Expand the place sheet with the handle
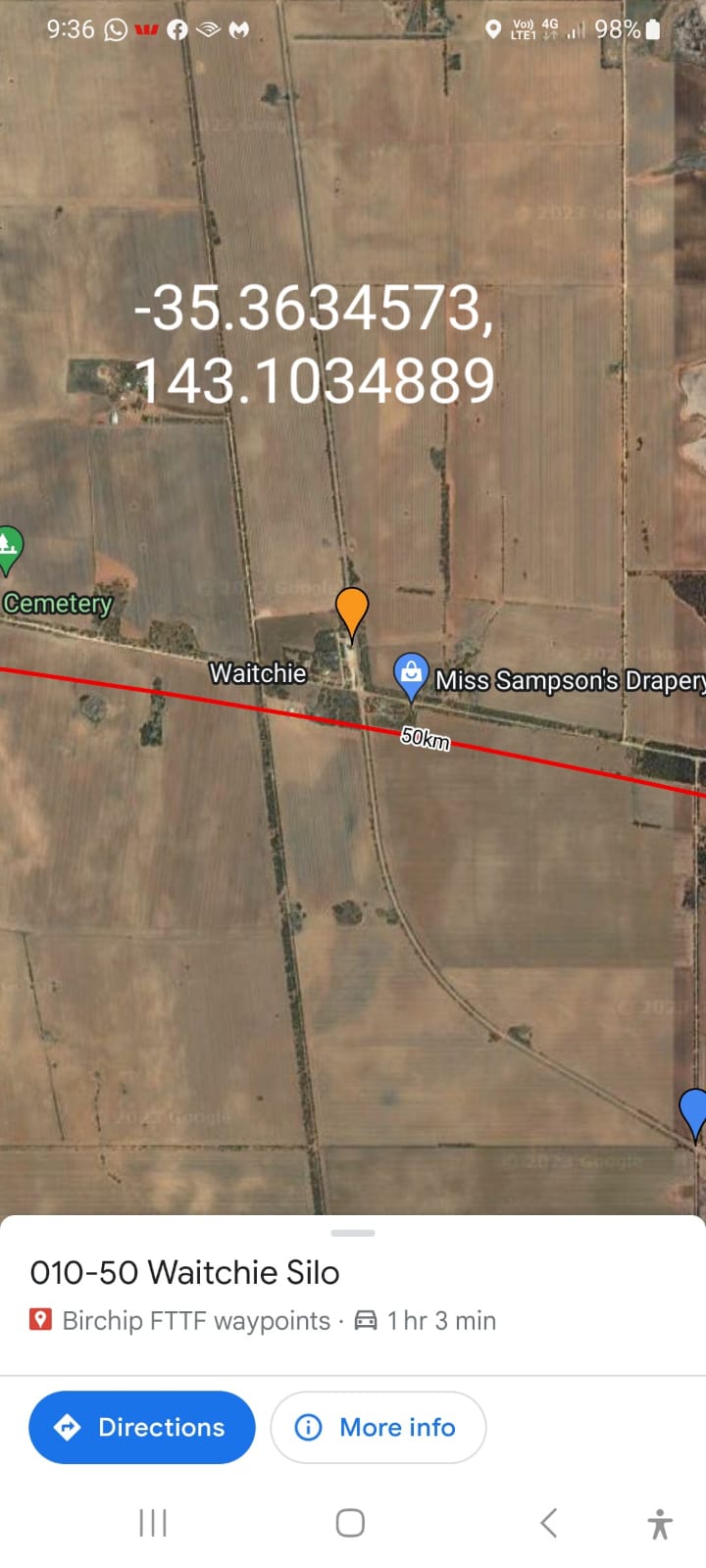 (x=353, y=1233)
